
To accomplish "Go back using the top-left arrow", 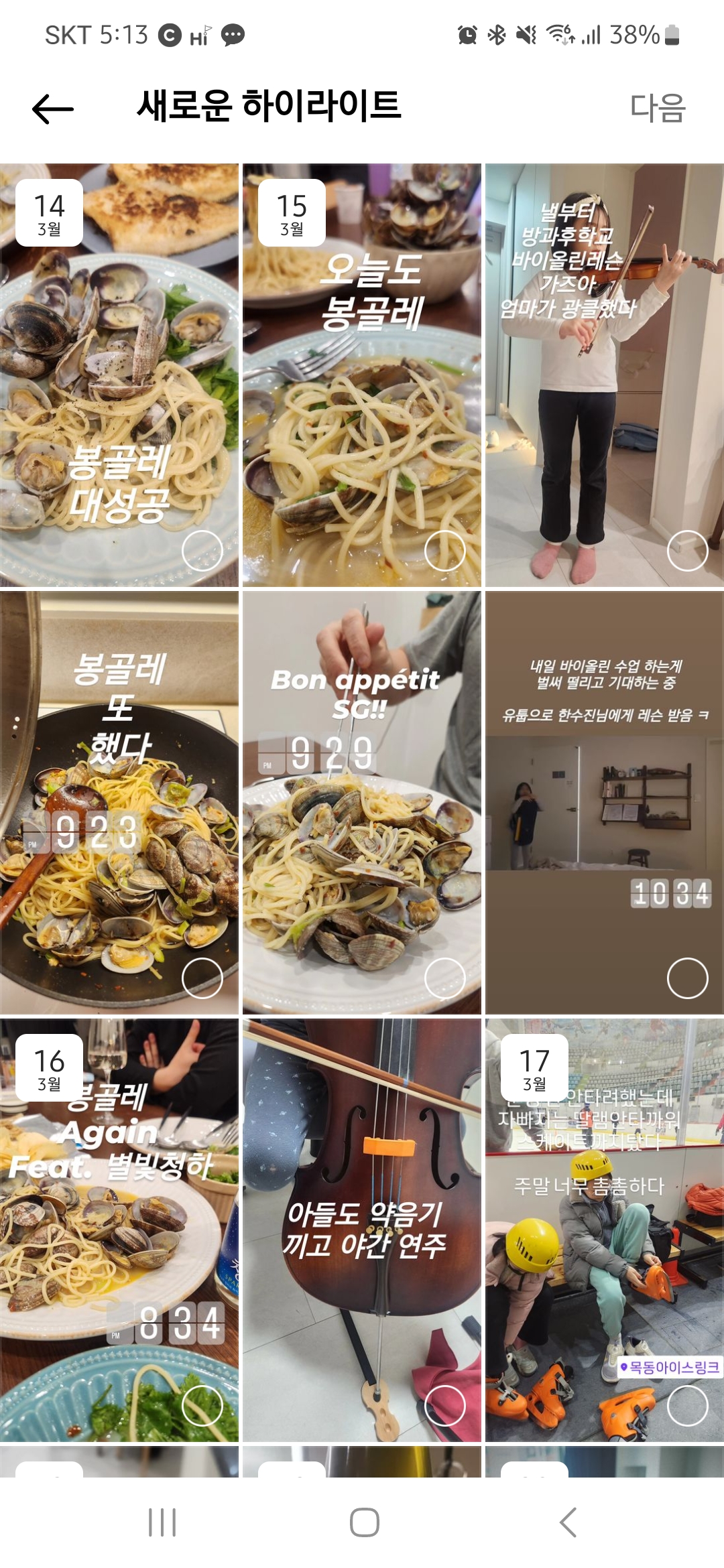I will (x=53, y=109).
